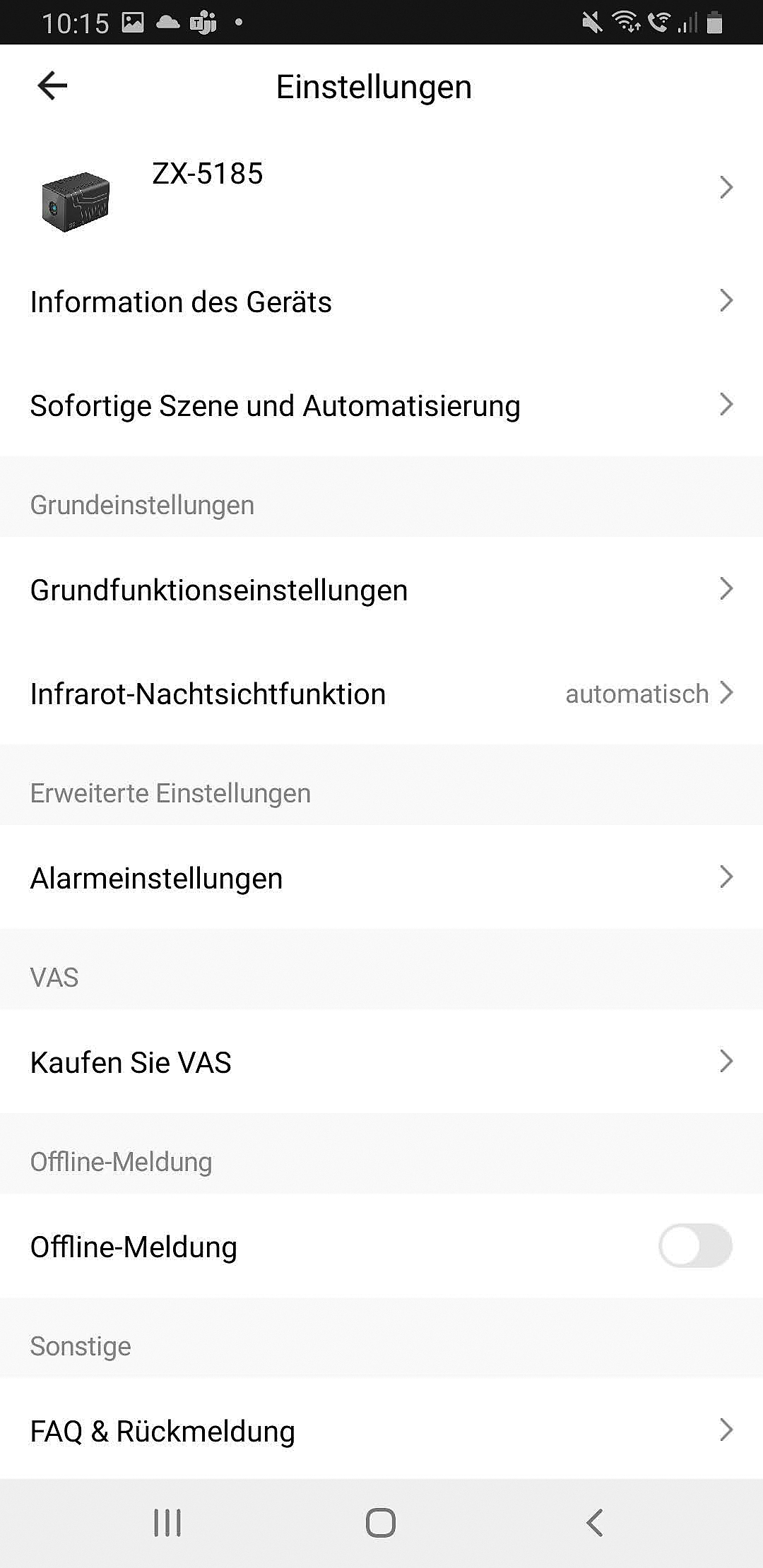Open Grundfunktionseinstellungen
The height and width of the screenshot is (1568, 763).
tap(381, 590)
